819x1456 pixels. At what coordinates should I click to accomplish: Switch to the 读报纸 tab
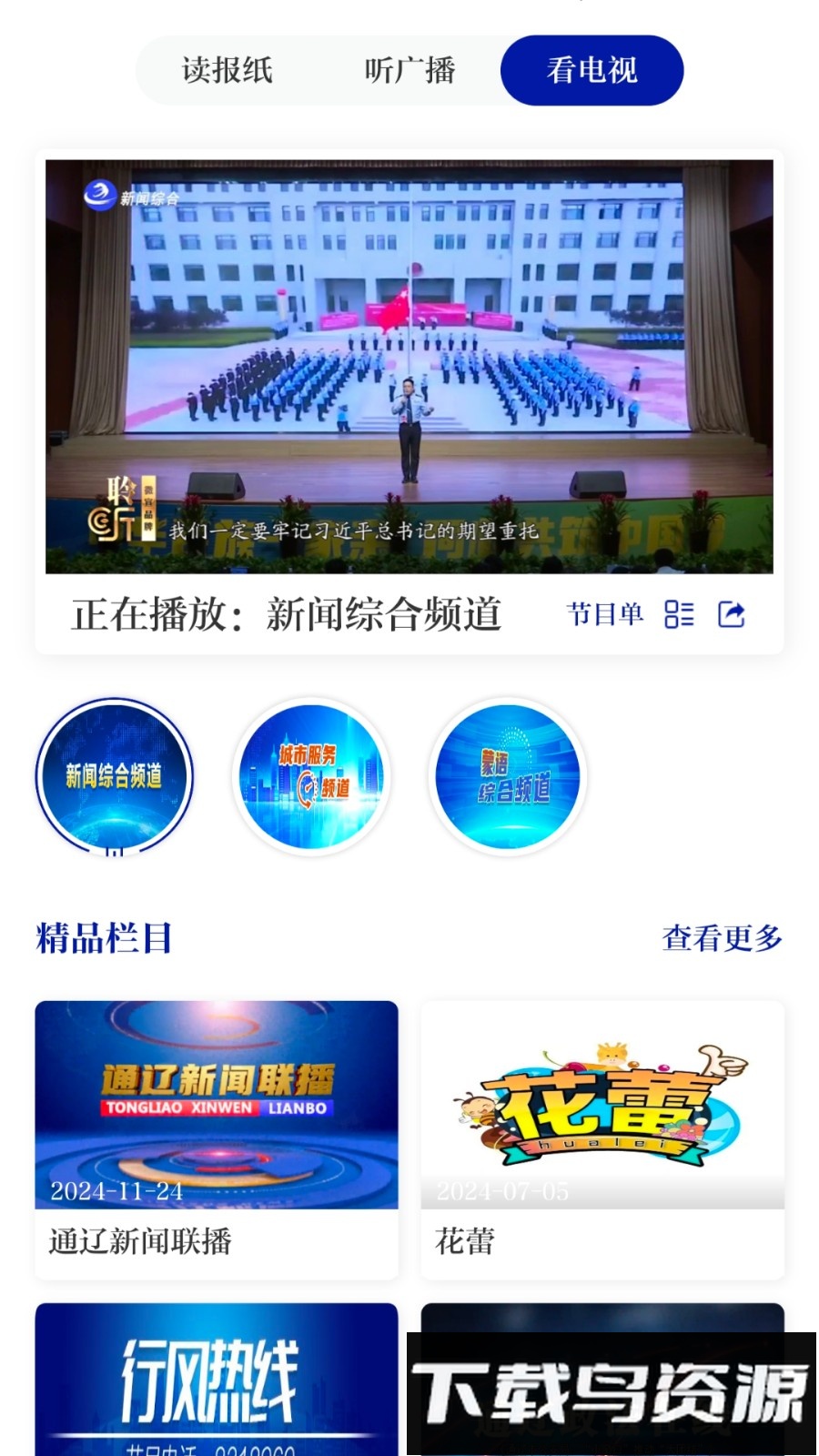(x=227, y=70)
